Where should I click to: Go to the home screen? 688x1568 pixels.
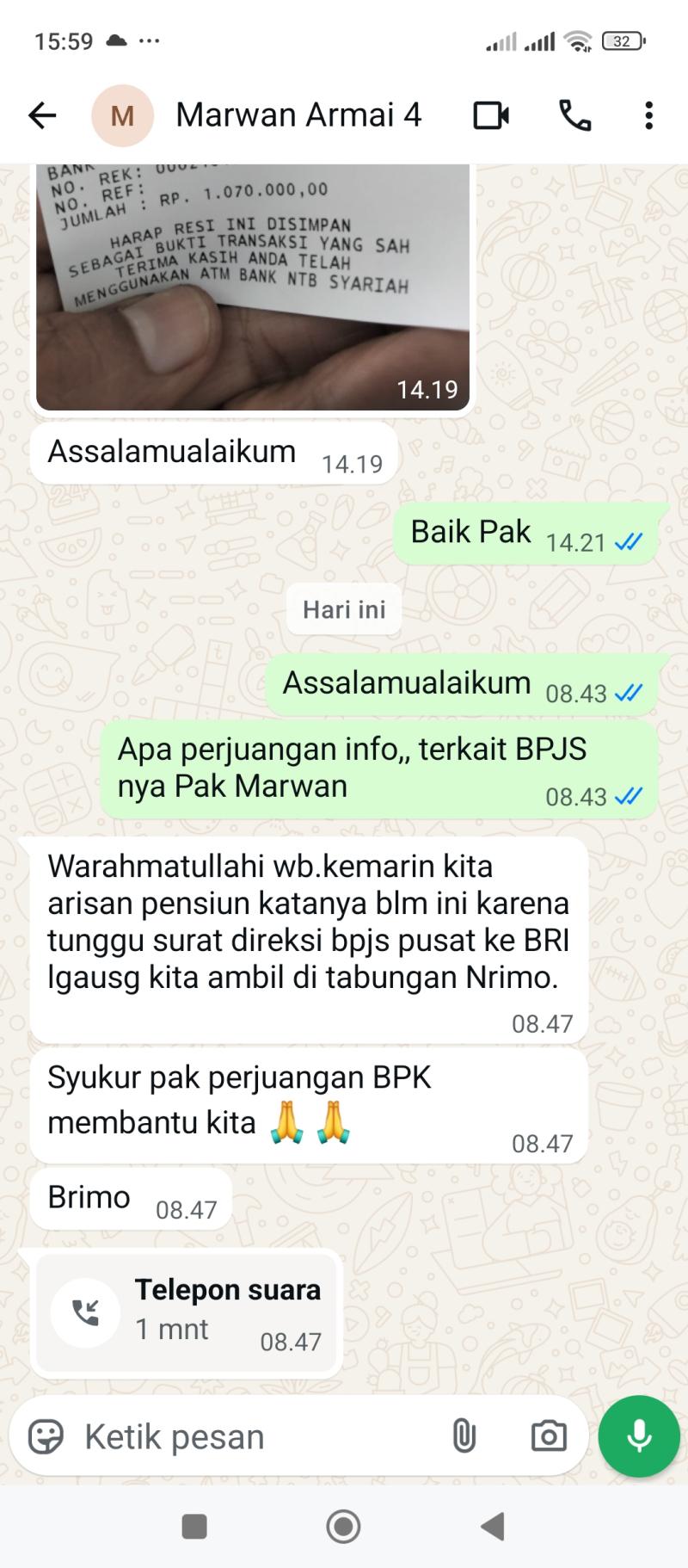pyautogui.click(x=343, y=1527)
